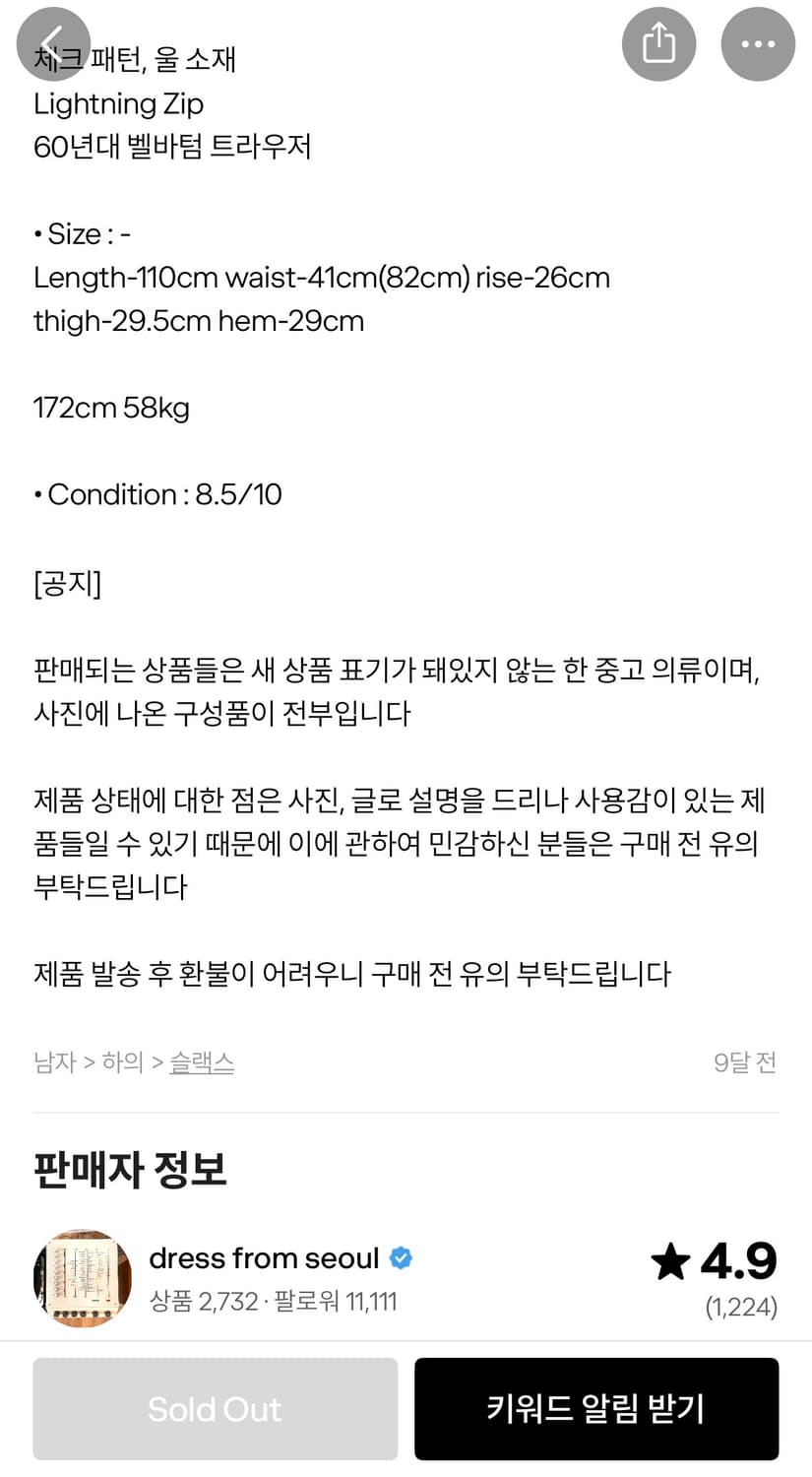Image resolution: width=812 pixels, height=1477 pixels.
Task: Click the seller name dress from seoul
Action: (x=266, y=1257)
